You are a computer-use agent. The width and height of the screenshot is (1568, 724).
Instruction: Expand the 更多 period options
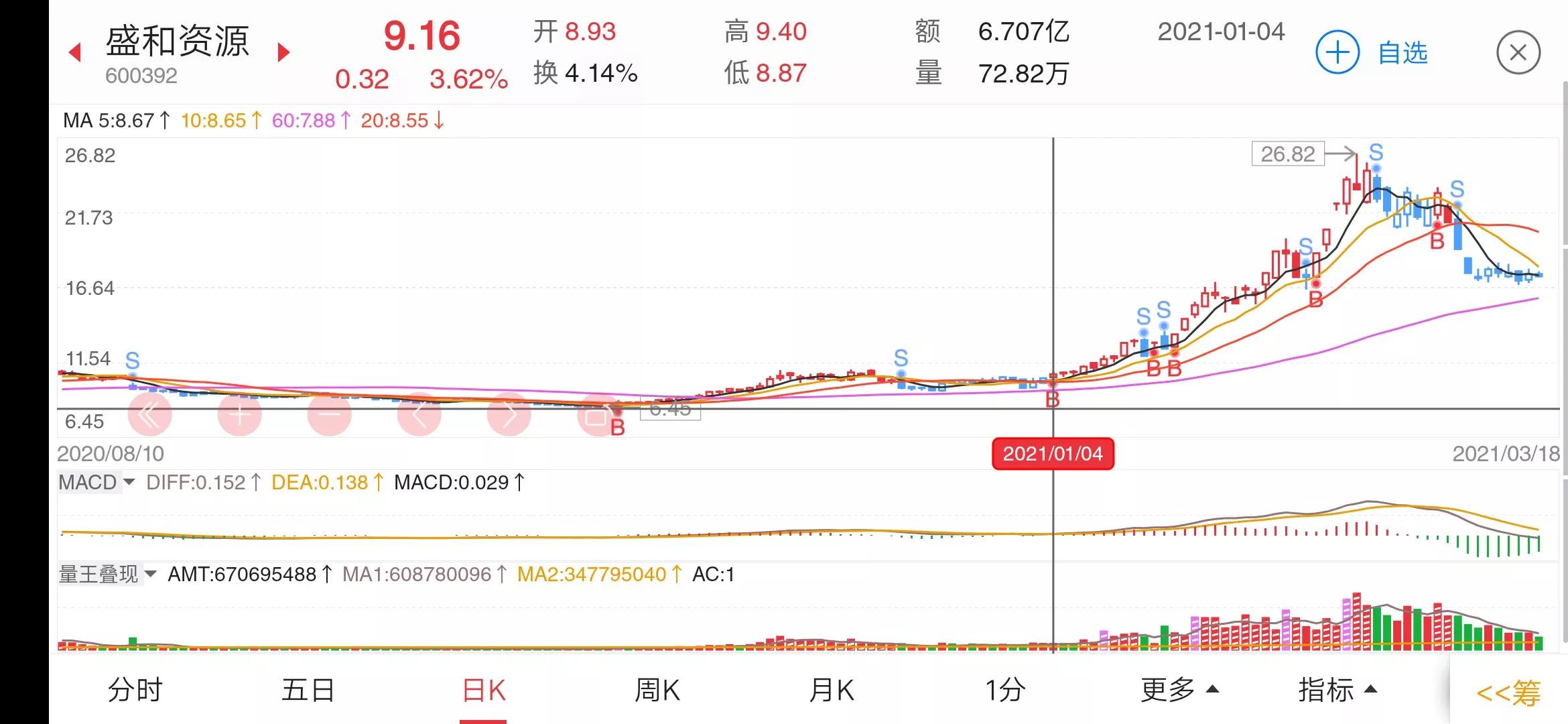[x=1179, y=689]
